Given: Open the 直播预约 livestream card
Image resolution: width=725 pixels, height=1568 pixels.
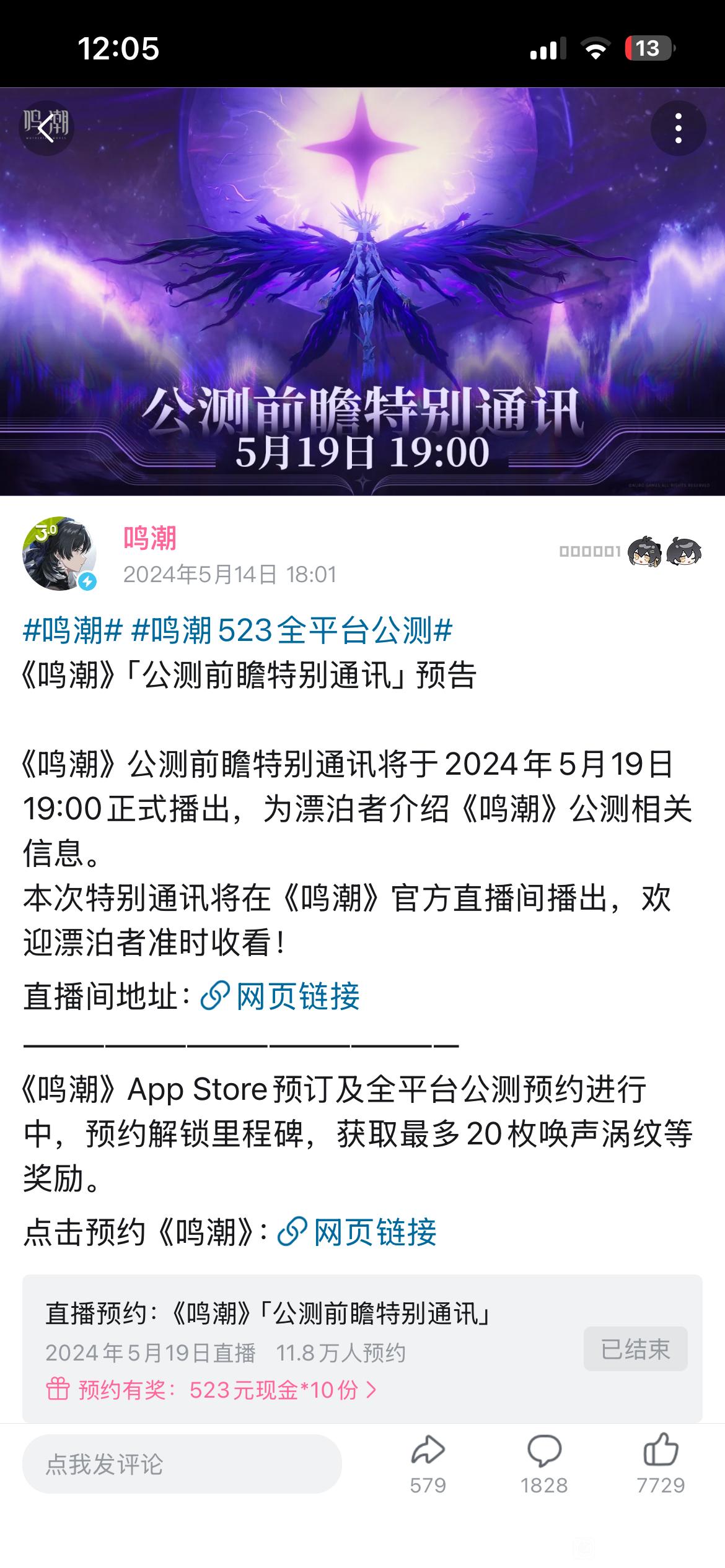Looking at the screenshot, I should tap(362, 1348).
